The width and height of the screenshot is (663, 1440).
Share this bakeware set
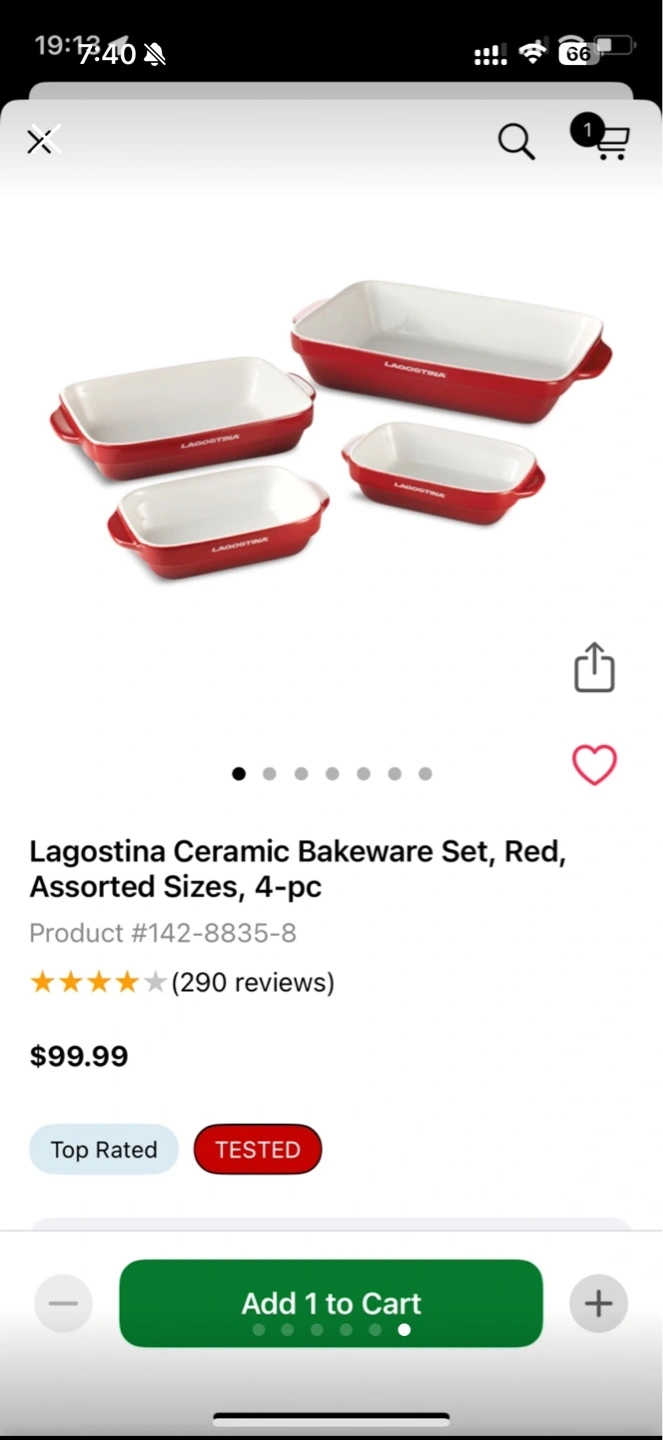click(x=594, y=667)
